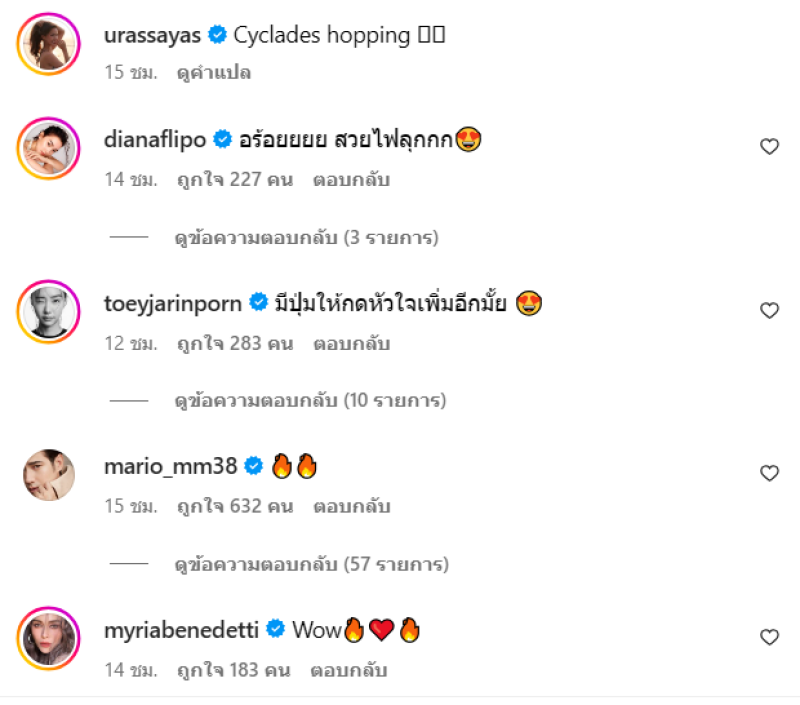Image resolution: width=800 pixels, height=705 pixels.
Task: Reply to dianaflipo's comment
Action: coord(351,180)
